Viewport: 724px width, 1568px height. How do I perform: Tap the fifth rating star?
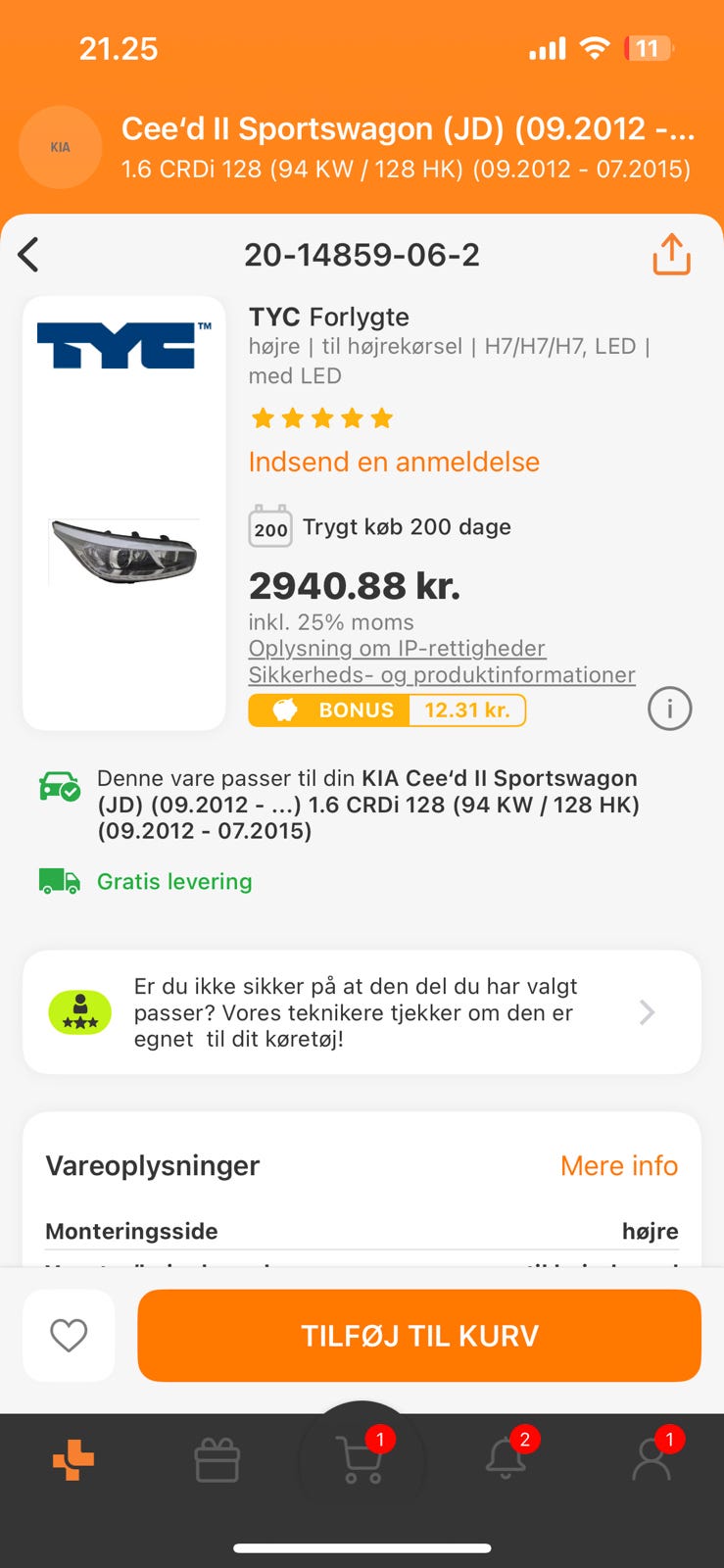tap(381, 417)
